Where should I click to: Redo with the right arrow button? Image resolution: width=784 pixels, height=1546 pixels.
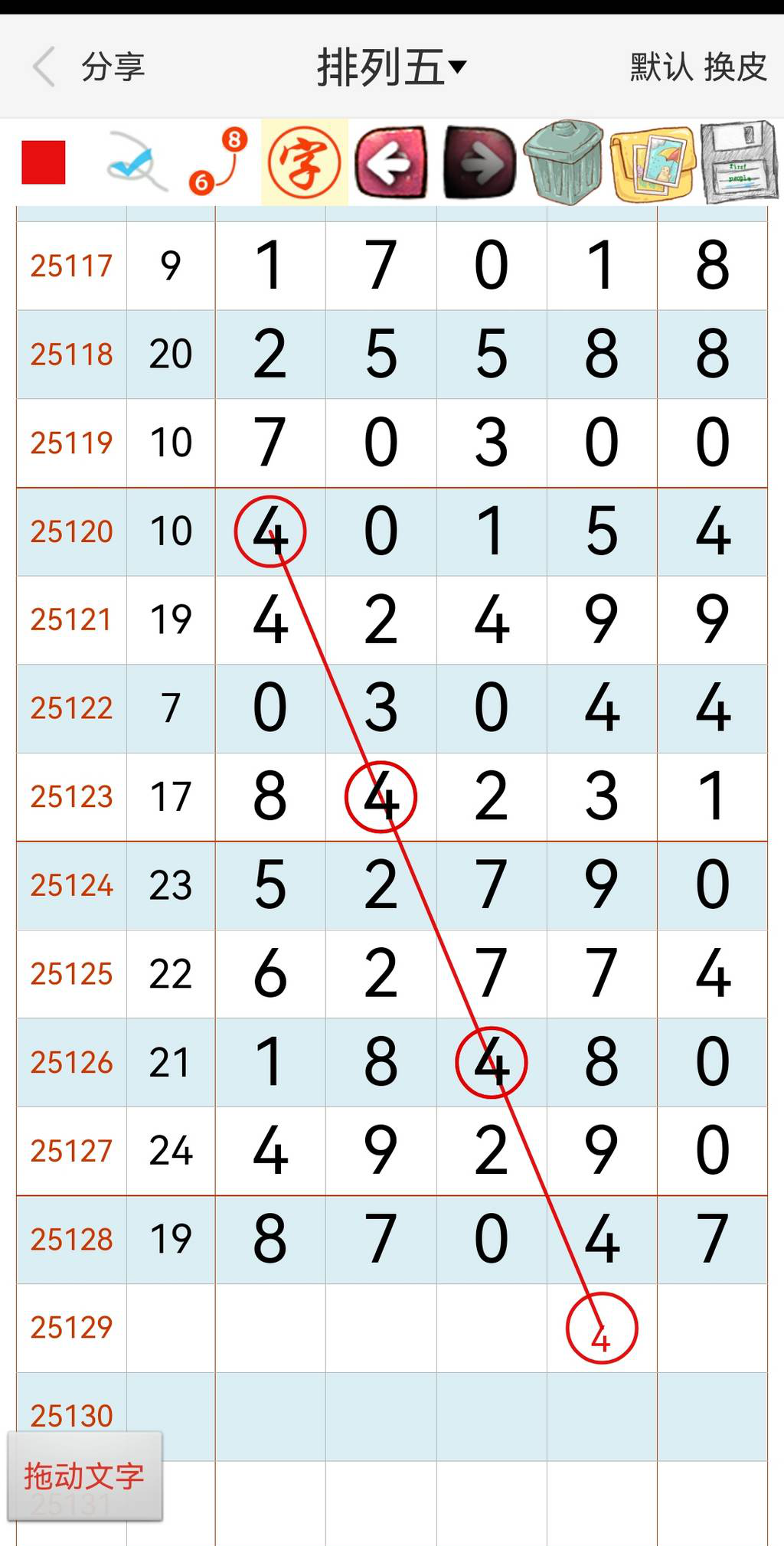pyautogui.click(x=480, y=162)
